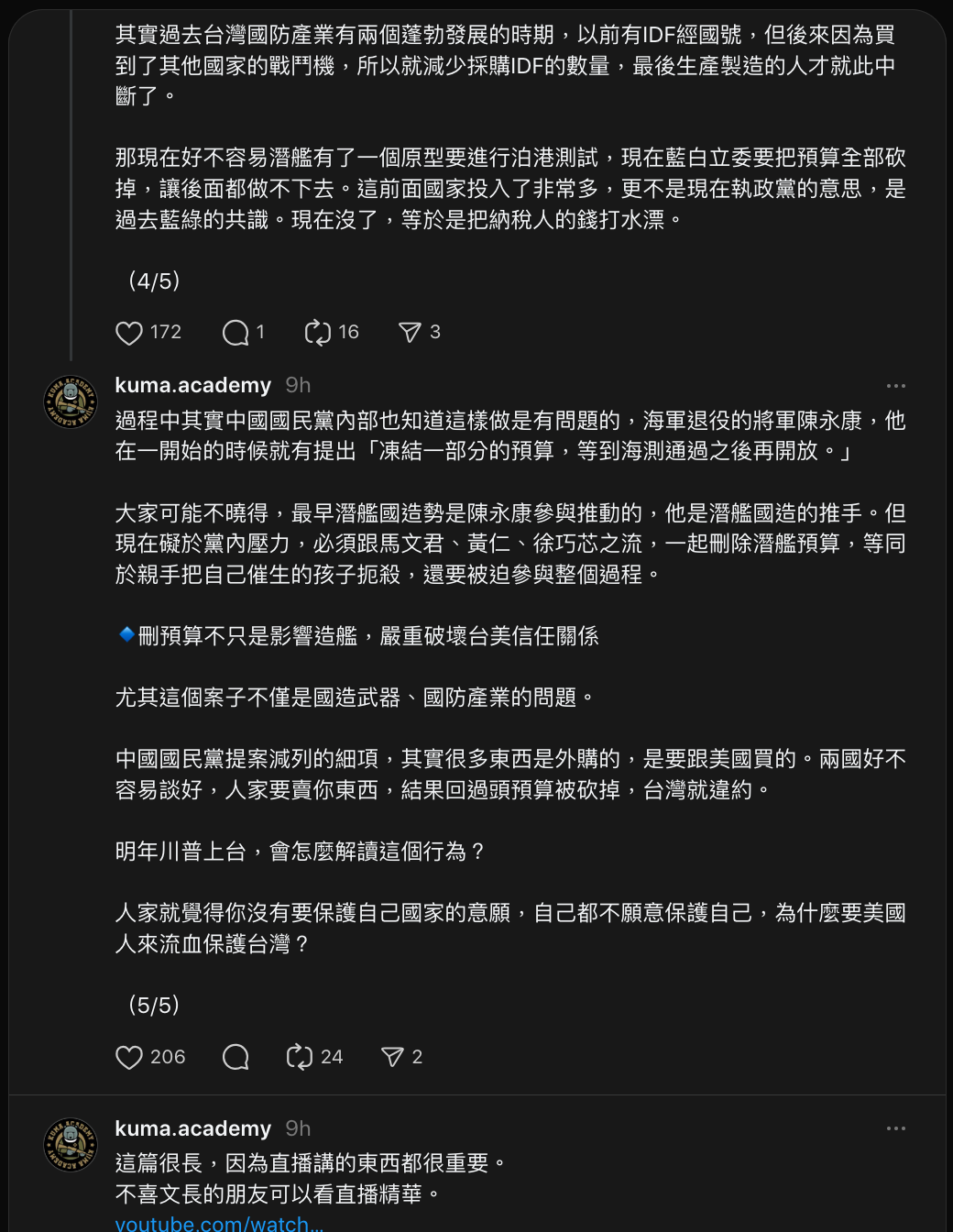Repost the (5/5) post with 24 reposts
This screenshot has height=1232, width=953.
[300, 1058]
